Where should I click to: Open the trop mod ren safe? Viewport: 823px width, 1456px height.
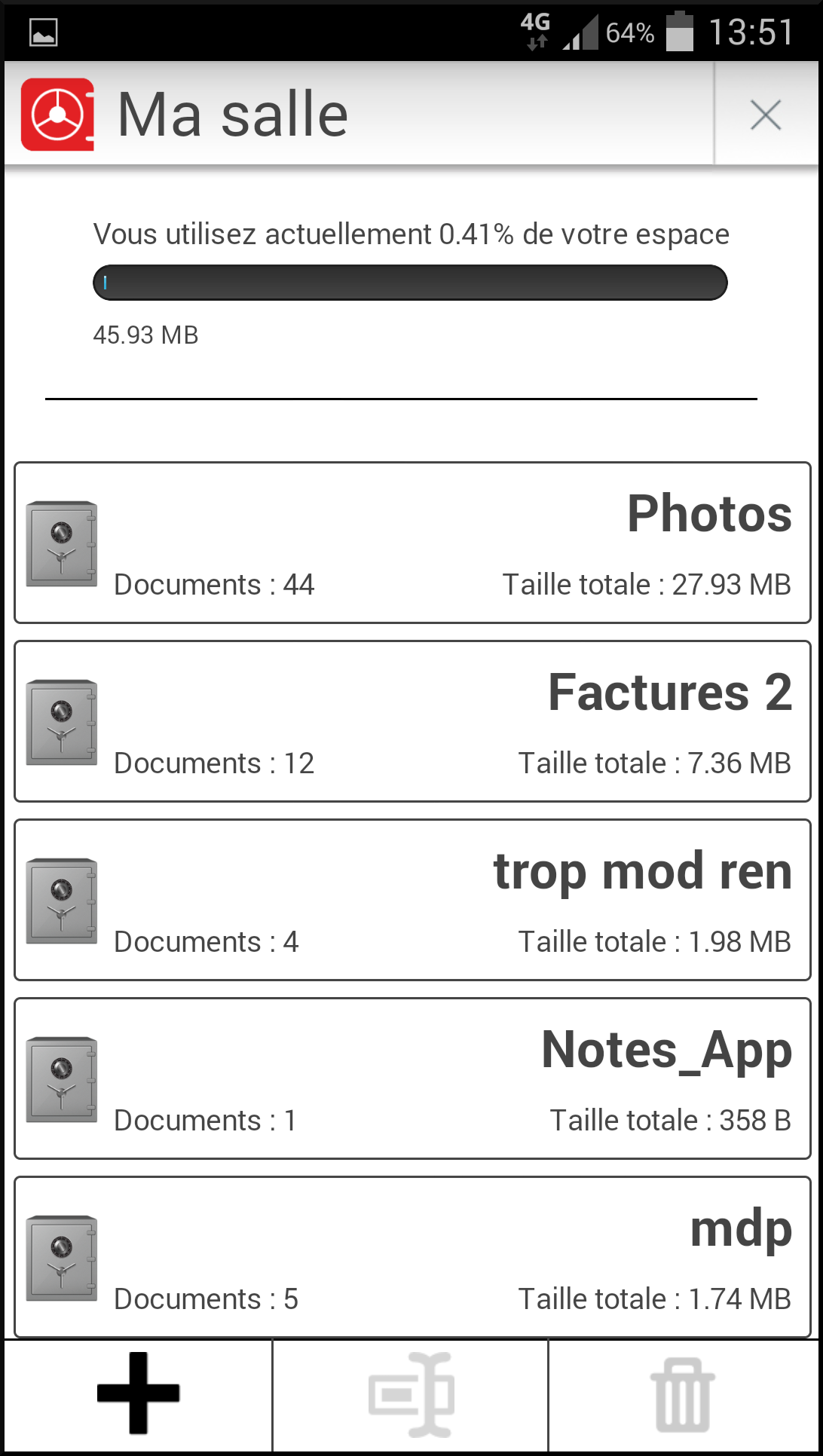(x=412, y=900)
